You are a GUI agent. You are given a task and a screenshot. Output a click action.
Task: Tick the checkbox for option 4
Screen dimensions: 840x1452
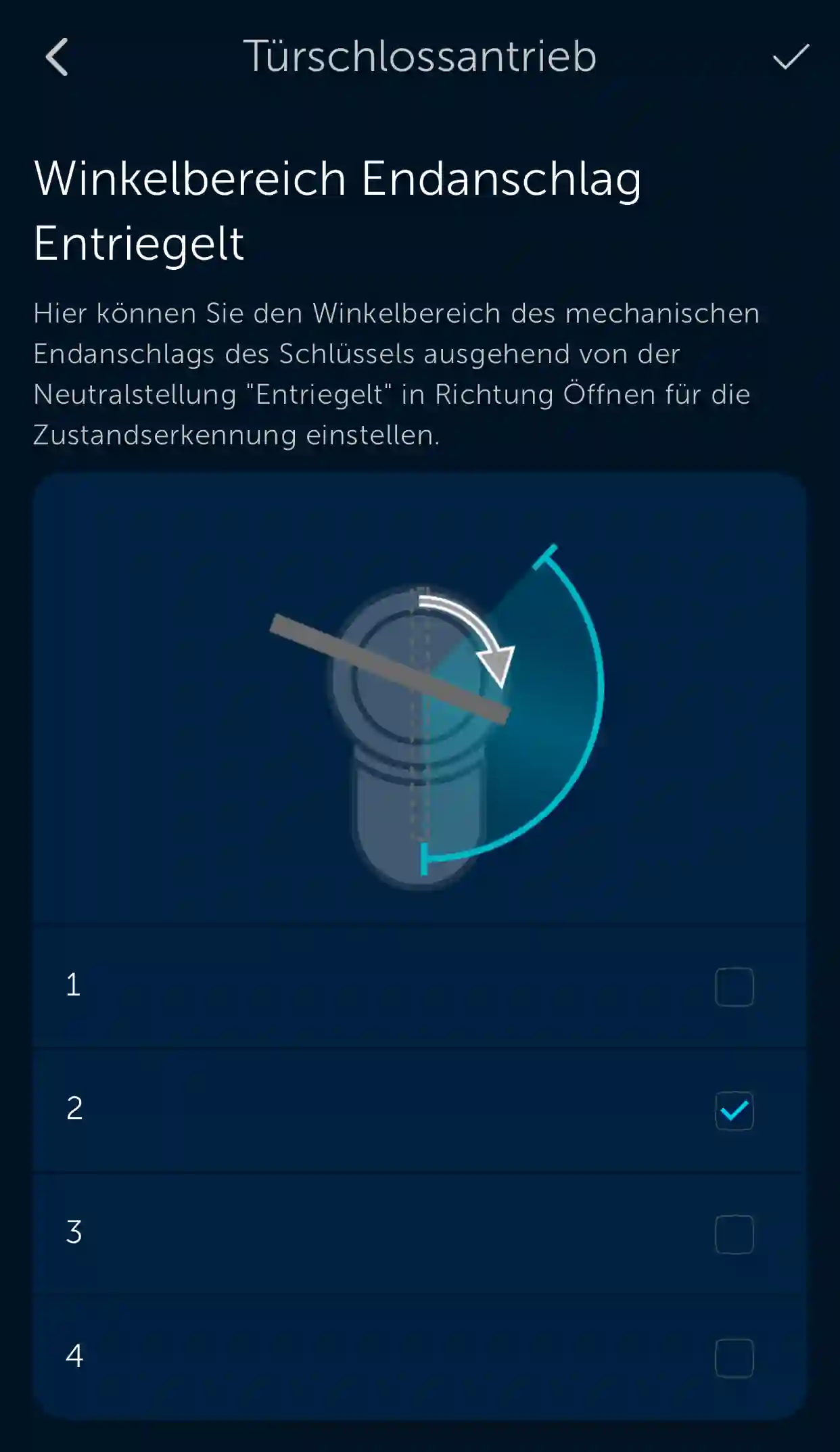tap(734, 1358)
